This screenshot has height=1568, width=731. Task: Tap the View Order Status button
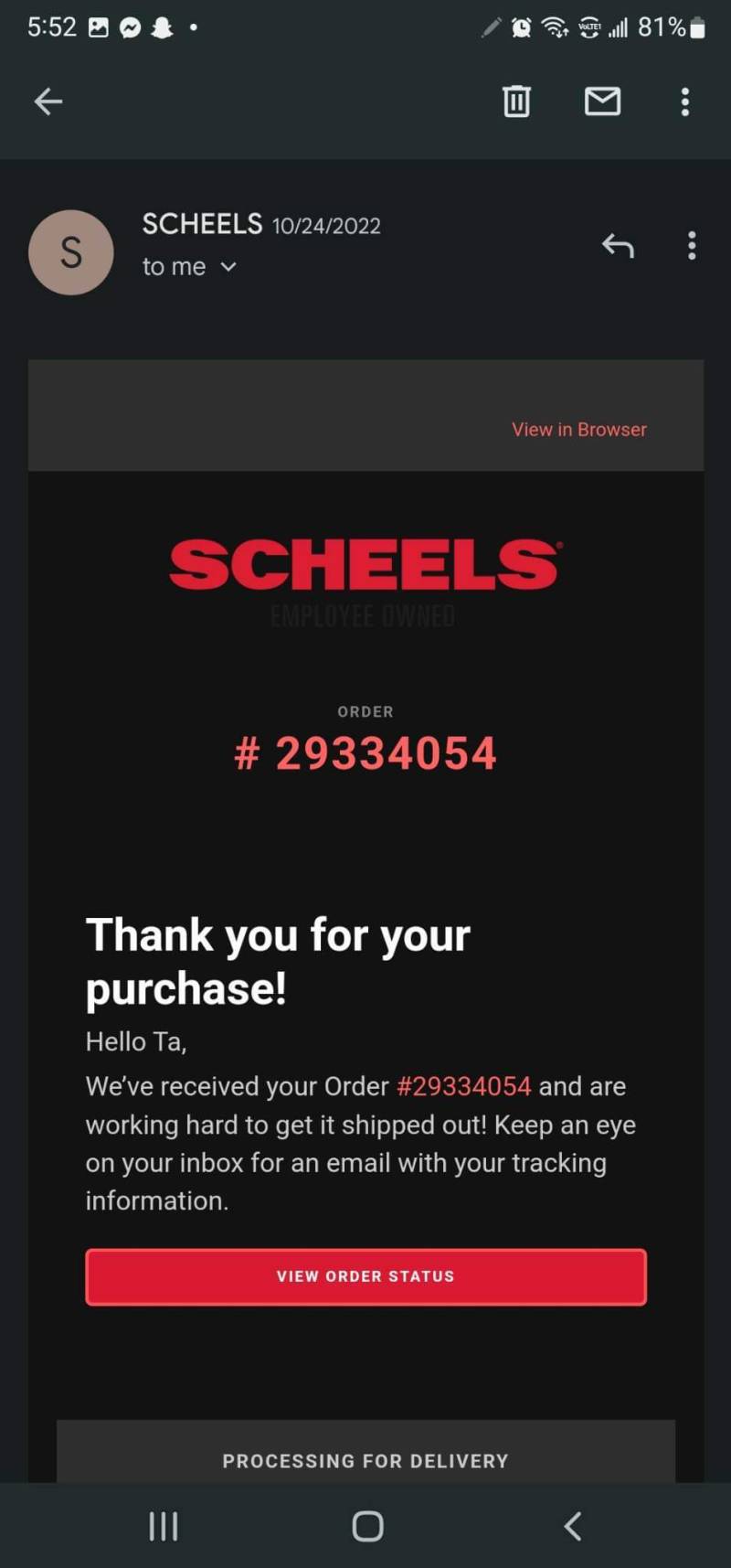point(365,1276)
